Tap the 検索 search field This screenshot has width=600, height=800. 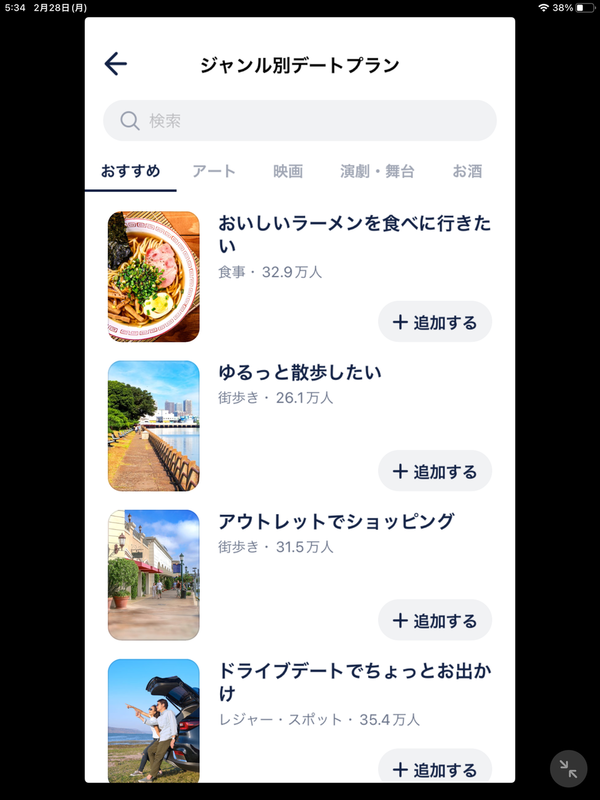pyautogui.click(x=300, y=121)
